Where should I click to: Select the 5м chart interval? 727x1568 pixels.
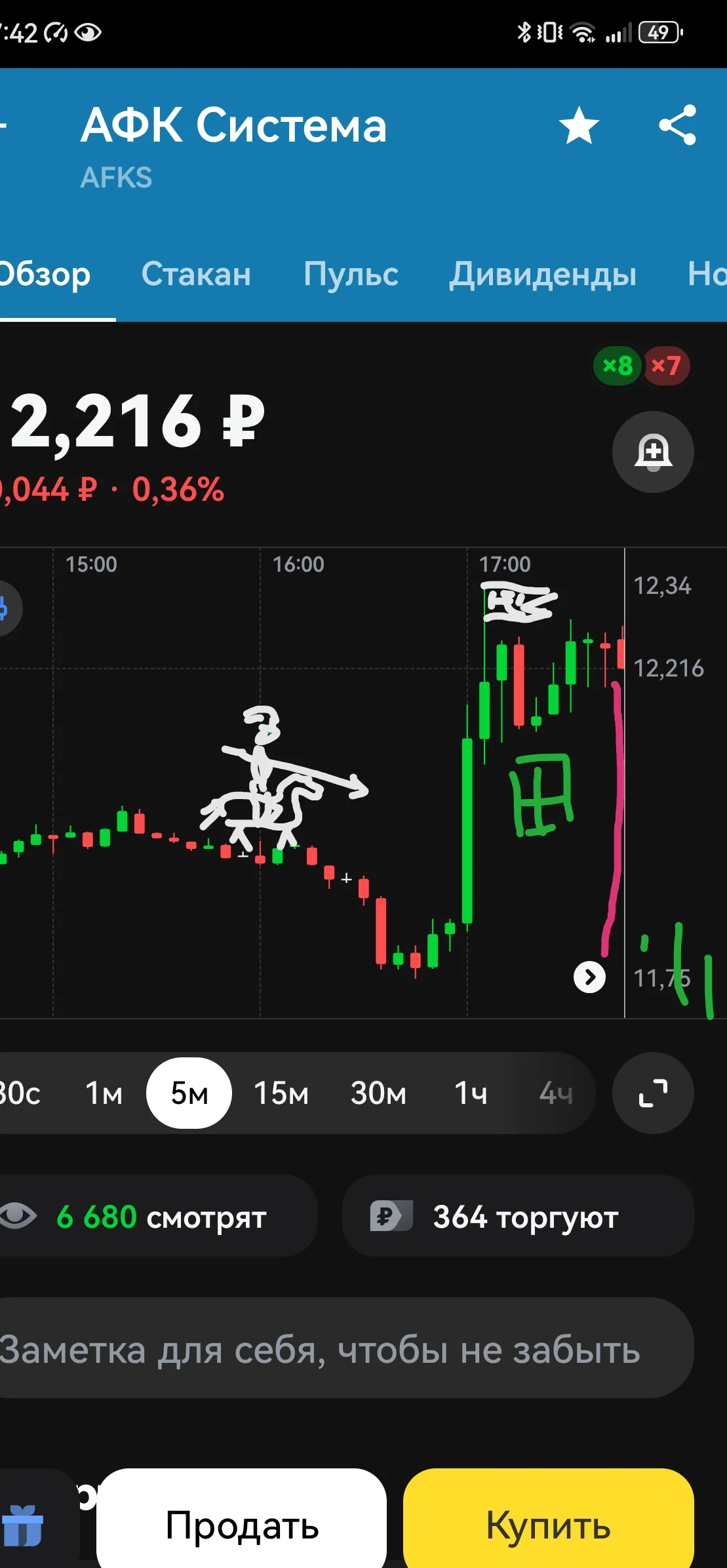tap(189, 1093)
